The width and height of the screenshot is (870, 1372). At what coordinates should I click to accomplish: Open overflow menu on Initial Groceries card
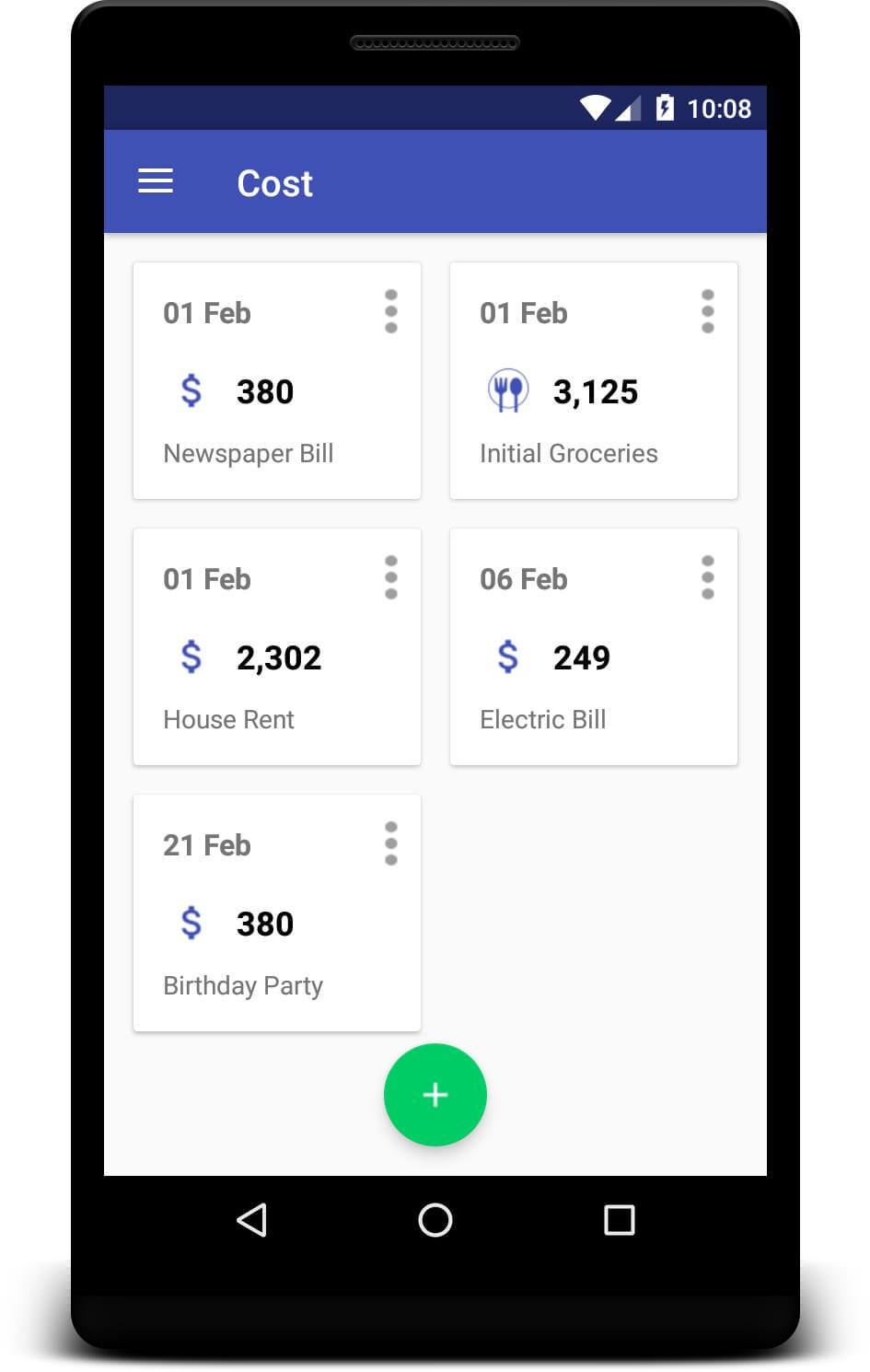tap(707, 311)
